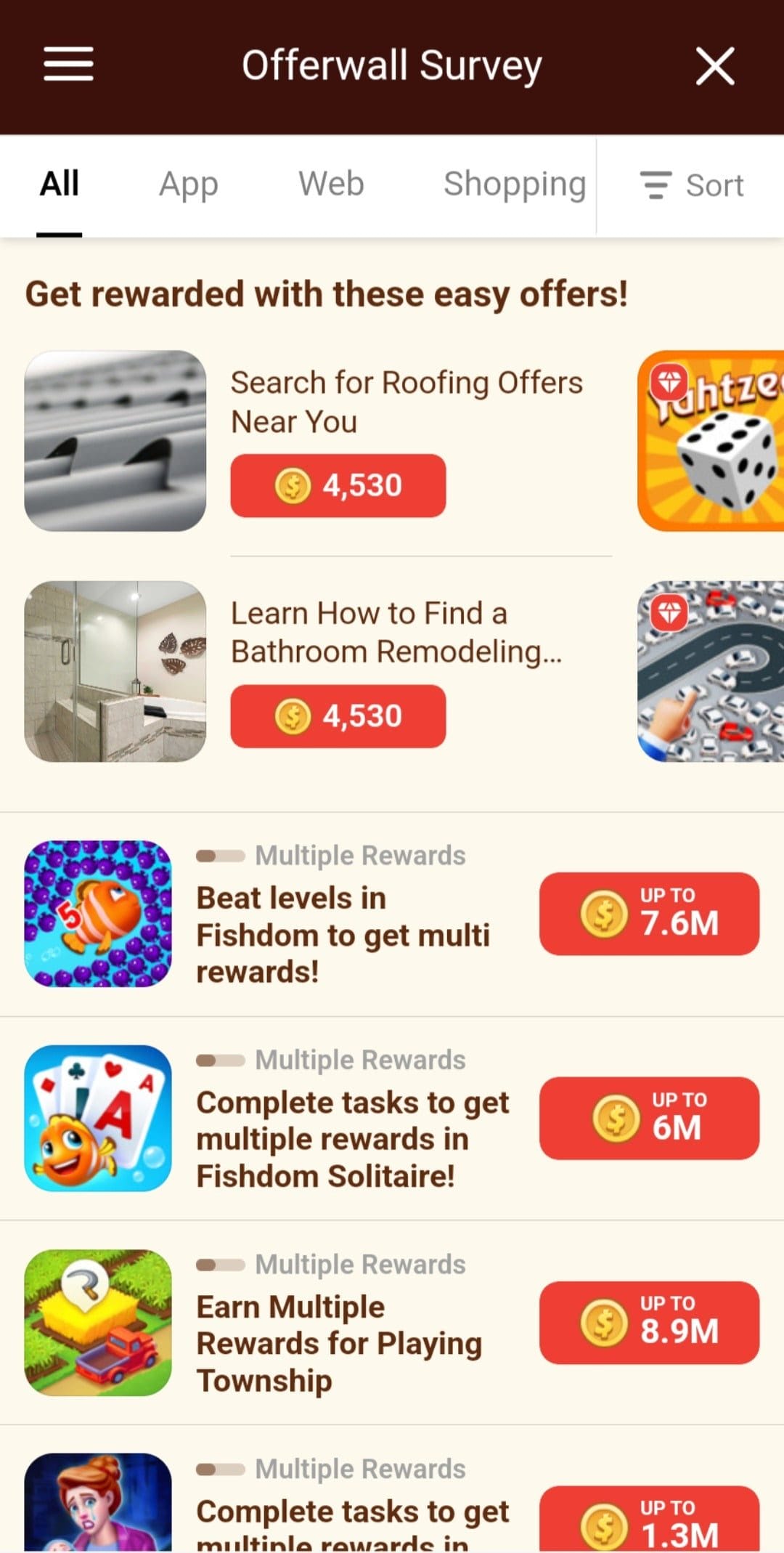
Task: Tap the up to 1.3M reward button
Action: tap(649, 1520)
